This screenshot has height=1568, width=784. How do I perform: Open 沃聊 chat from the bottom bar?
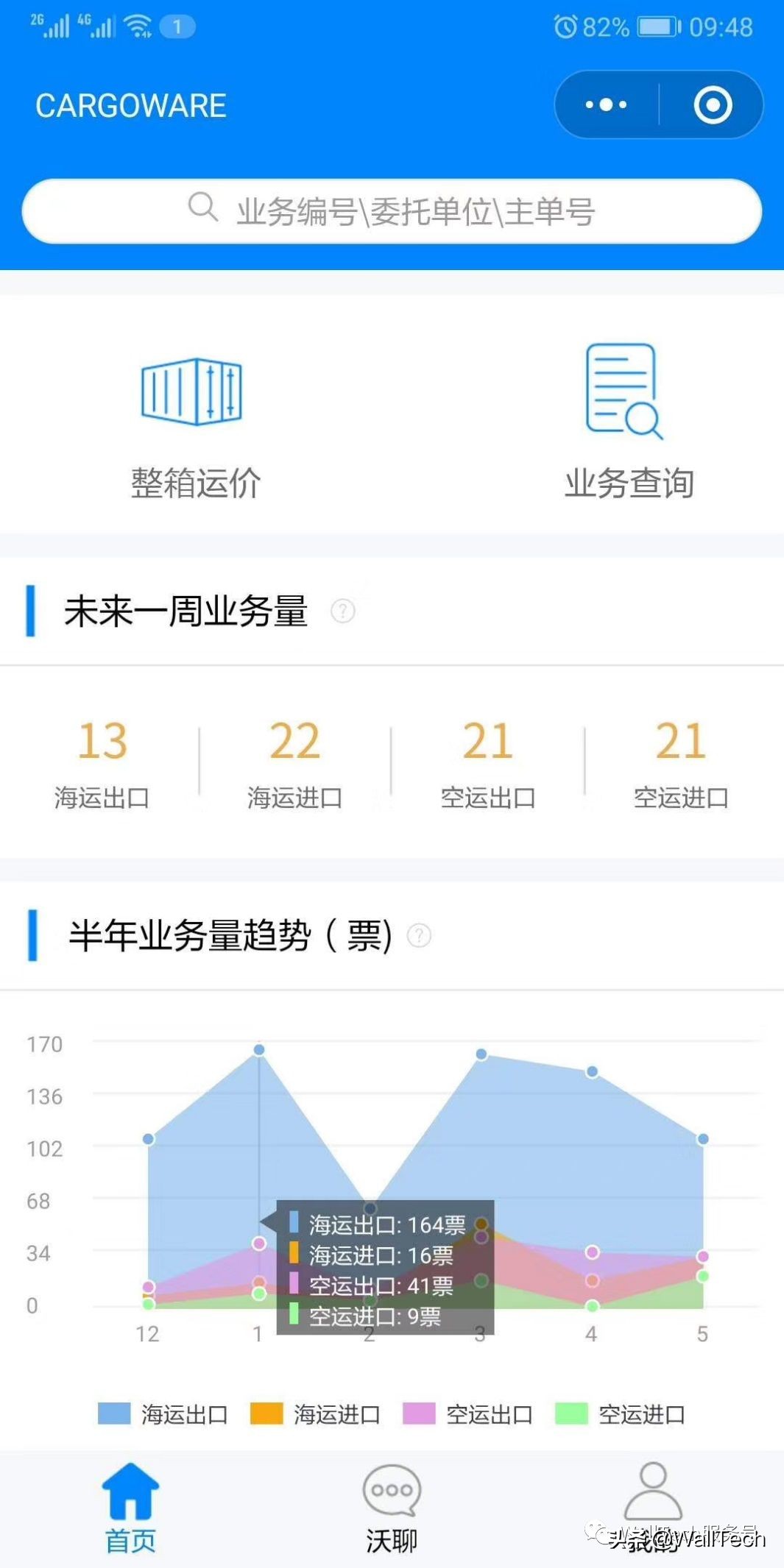tap(392, 1494)
